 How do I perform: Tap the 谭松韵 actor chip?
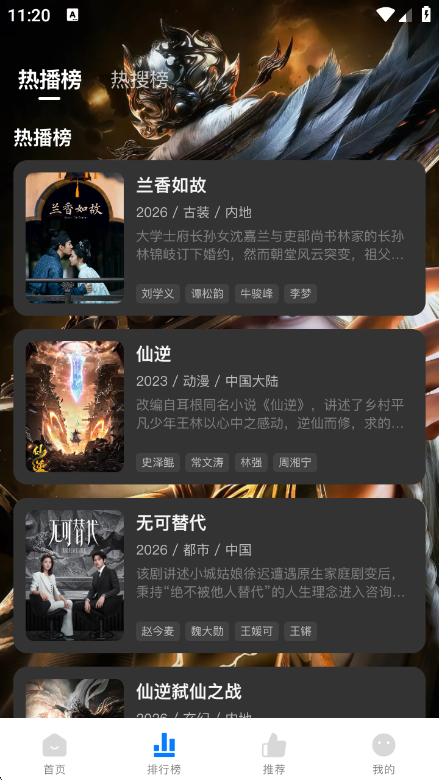tap(207, 293)
